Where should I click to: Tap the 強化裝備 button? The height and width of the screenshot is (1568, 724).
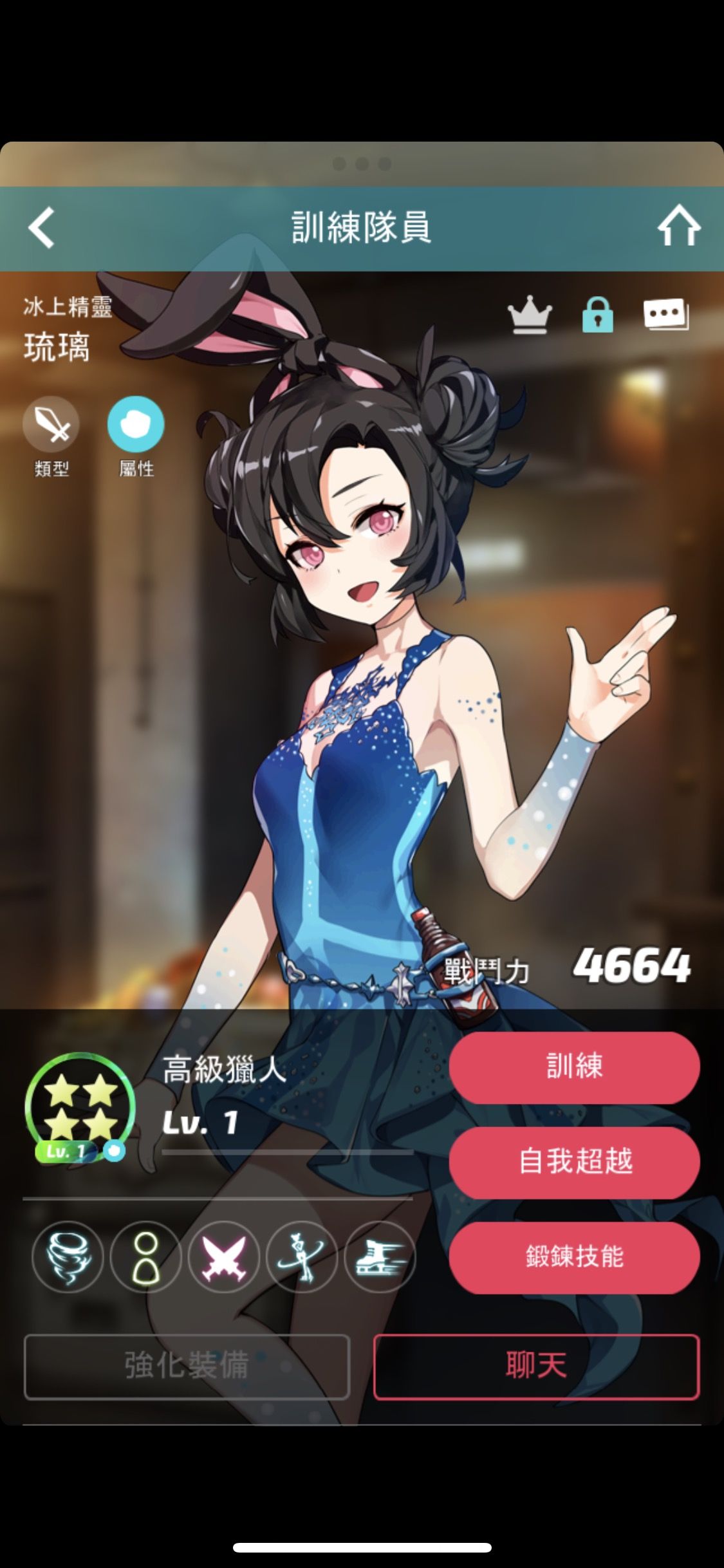[x=187, y=1366]
